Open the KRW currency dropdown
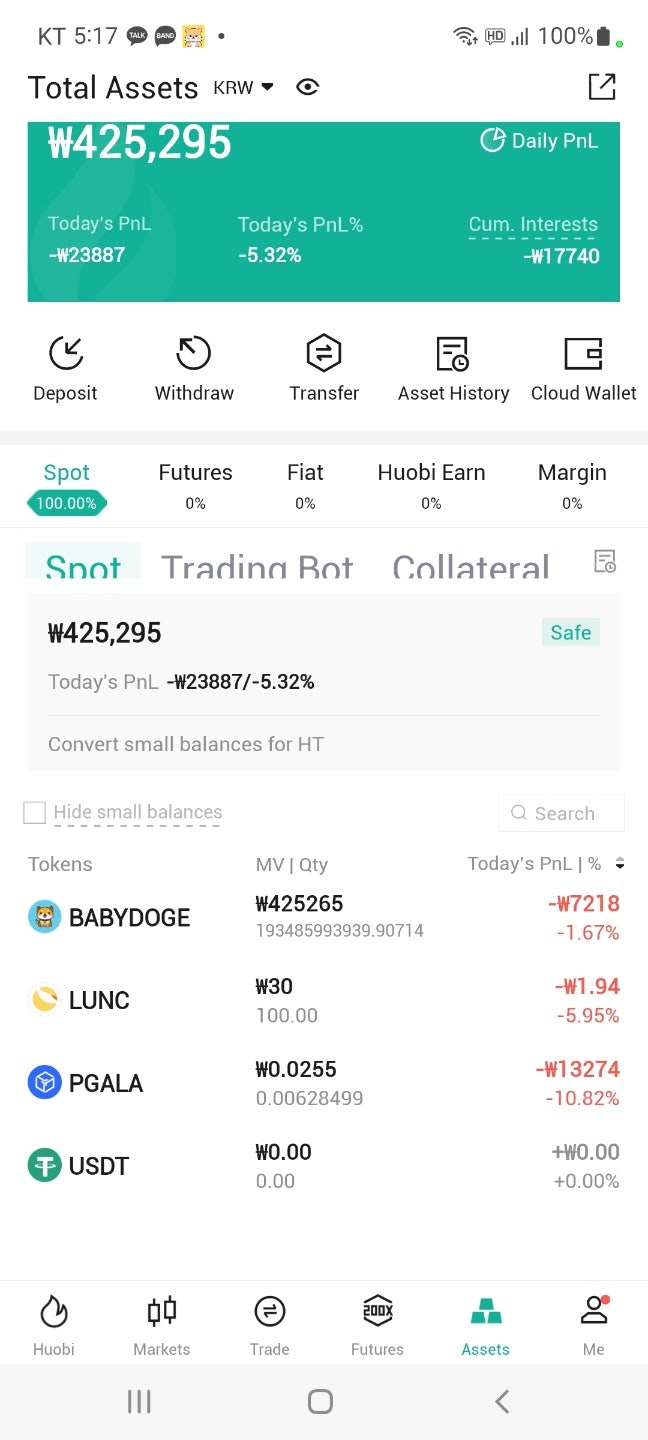Viewport: 648px width, 1440px height. (x=244, y=88)
